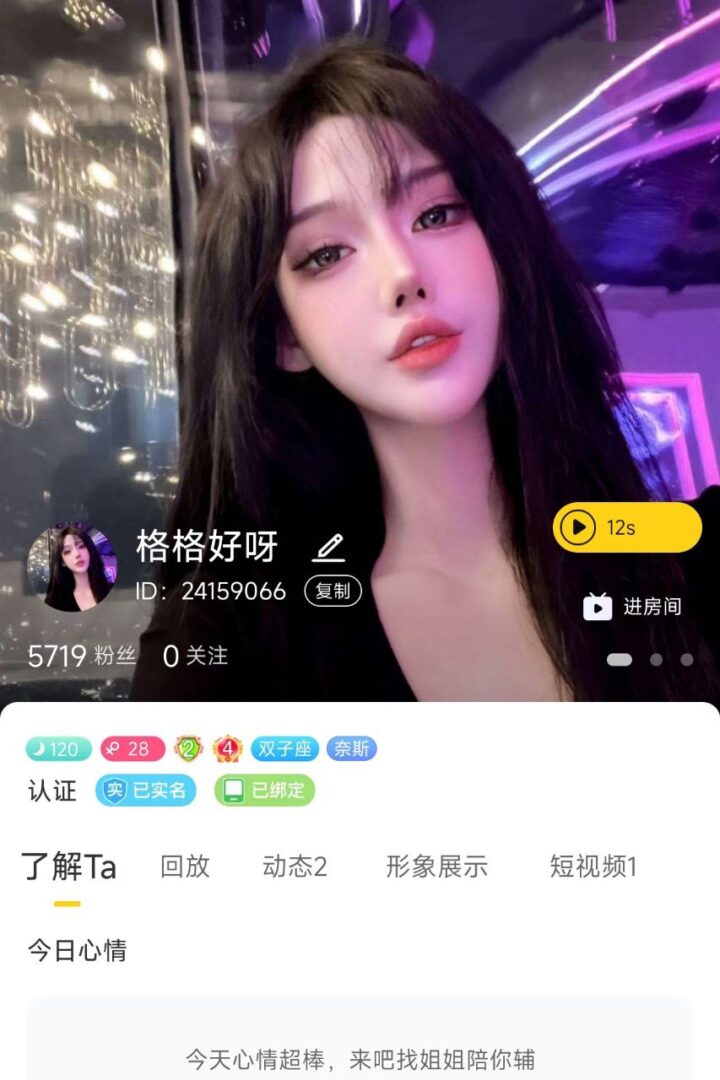Switch to the 动态2 tab
This screenshot has width=720, height=1080.
pos(295,867)
